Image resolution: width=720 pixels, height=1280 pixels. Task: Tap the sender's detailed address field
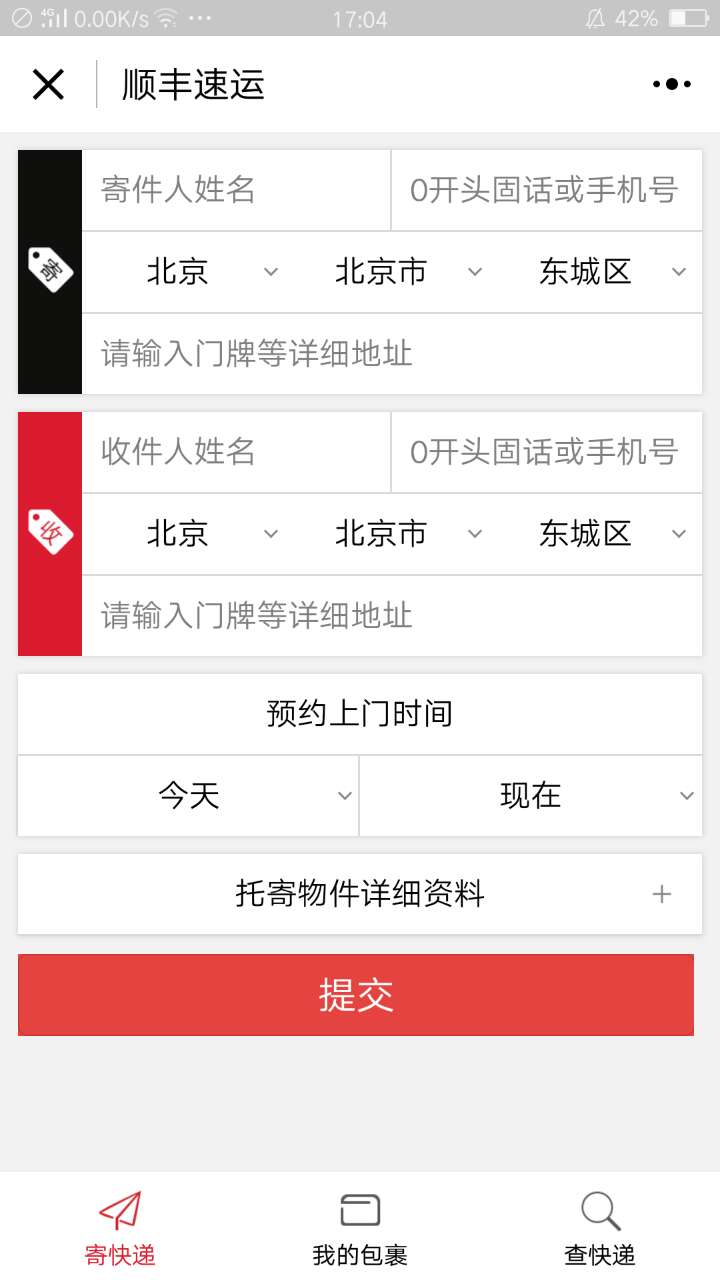click(392, 354)
